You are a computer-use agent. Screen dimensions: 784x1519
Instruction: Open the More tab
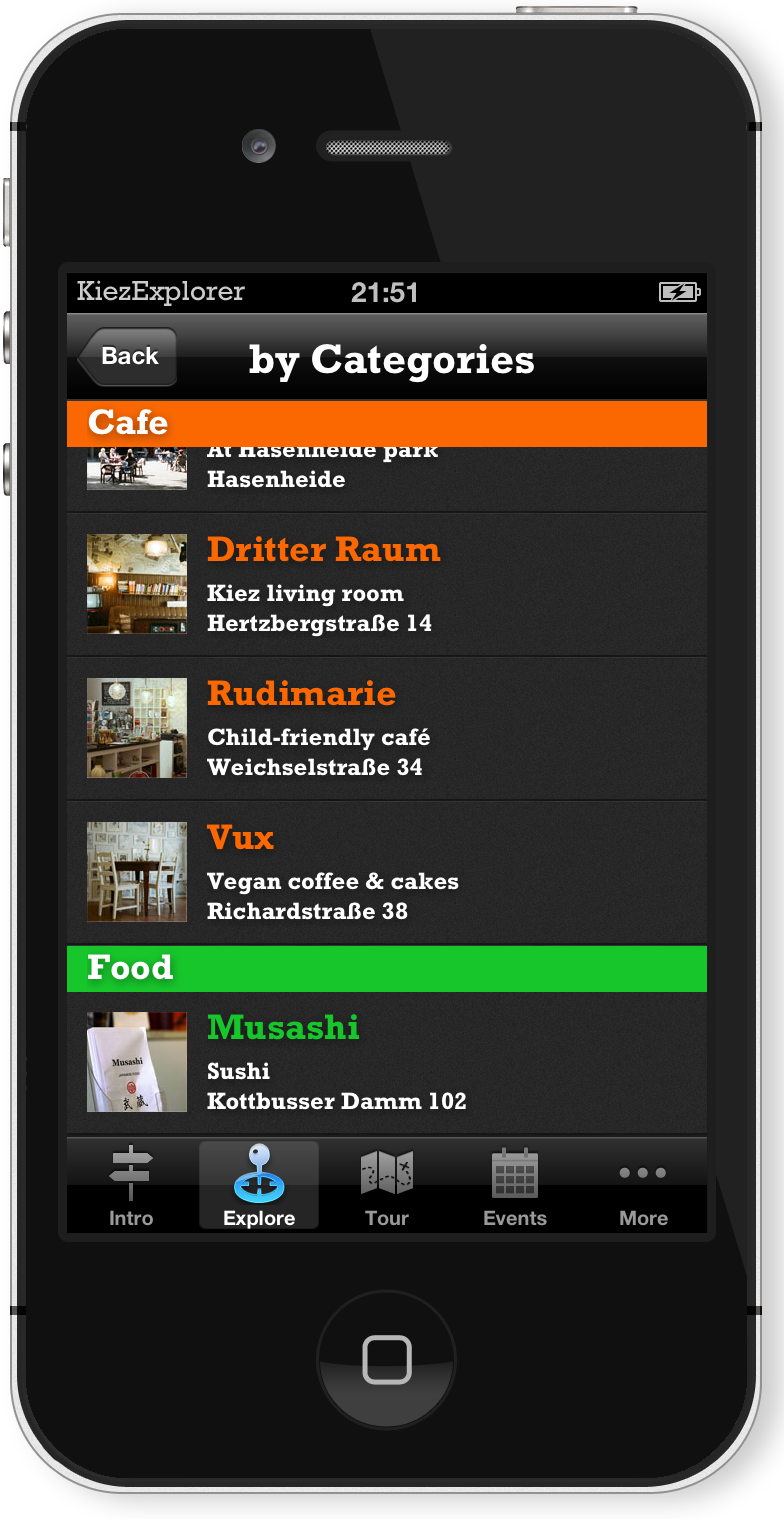pyautogui.click(x=643, y=1186)
